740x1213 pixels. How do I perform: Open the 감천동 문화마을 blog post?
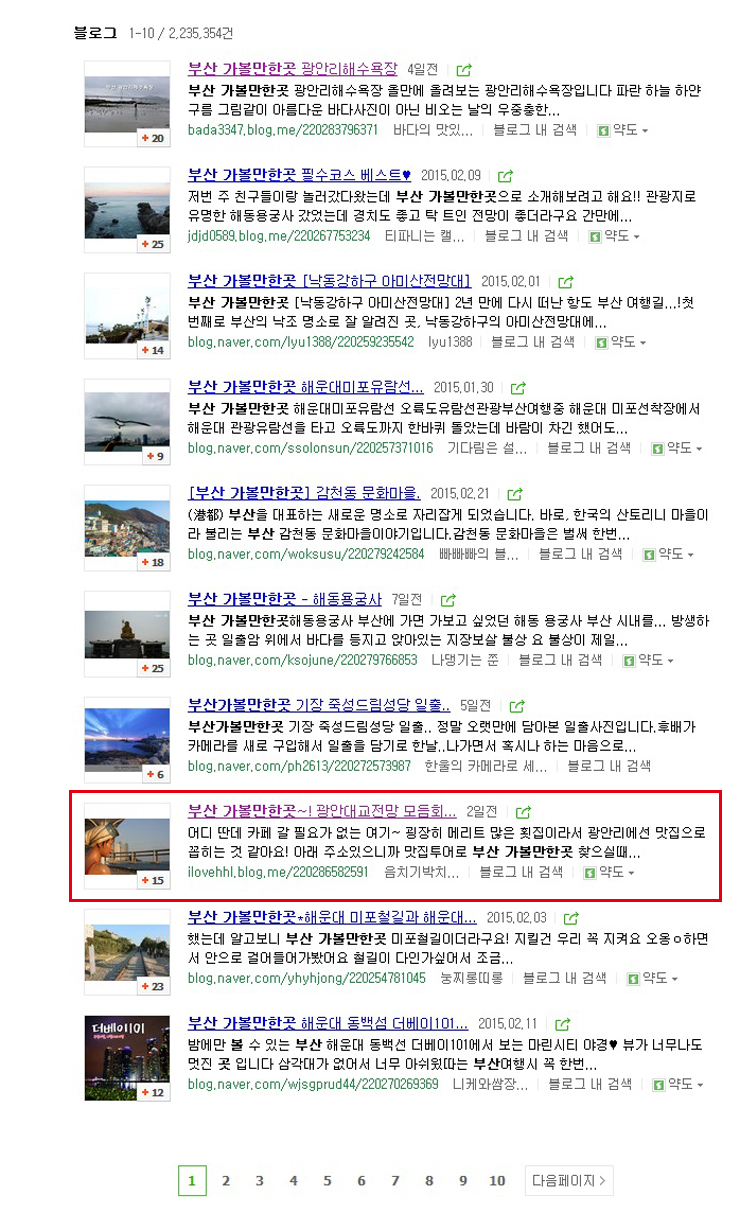[x=304, y=493]
